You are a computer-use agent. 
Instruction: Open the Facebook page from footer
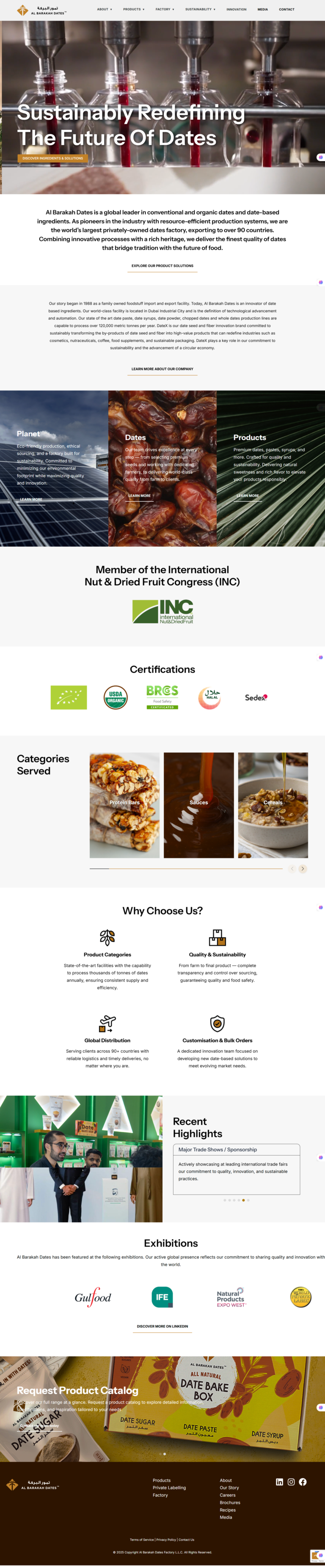coord(303,1482)
